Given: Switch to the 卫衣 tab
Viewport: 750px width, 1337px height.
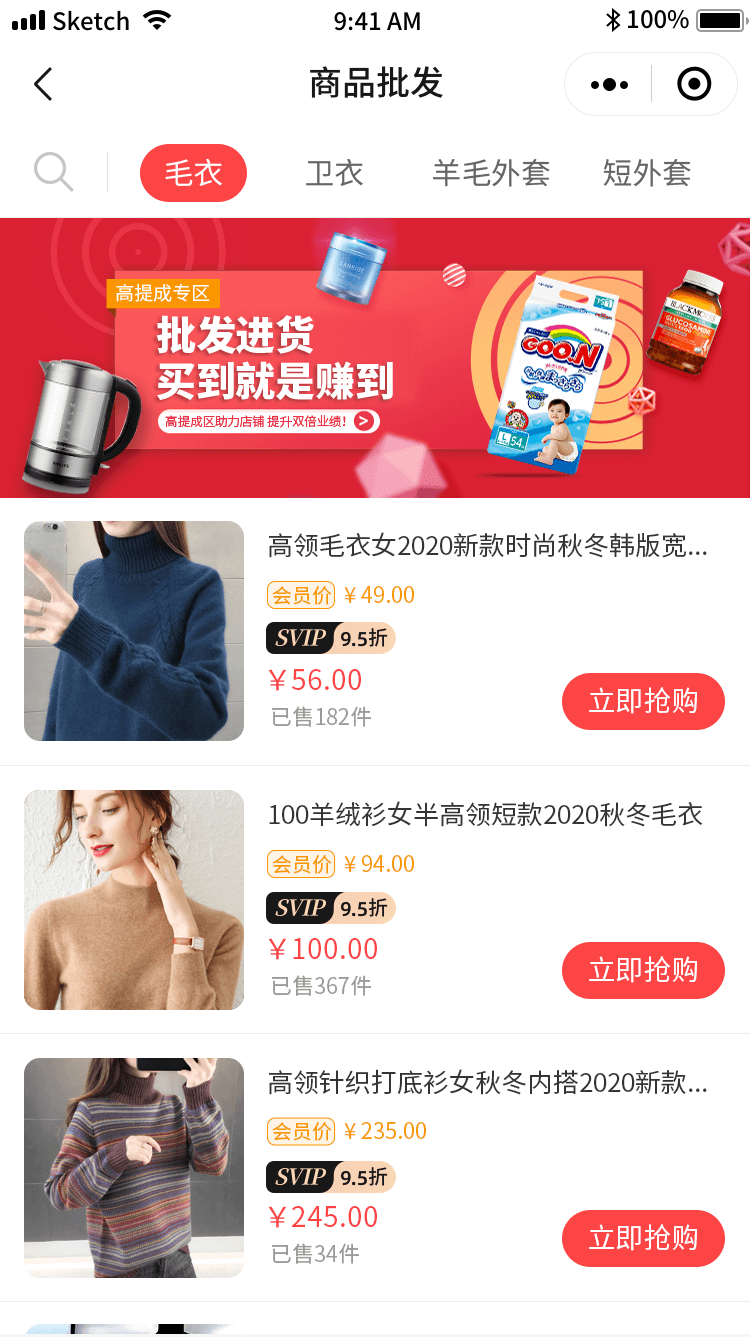Looking at the screenshot, I should pos(334,173).
